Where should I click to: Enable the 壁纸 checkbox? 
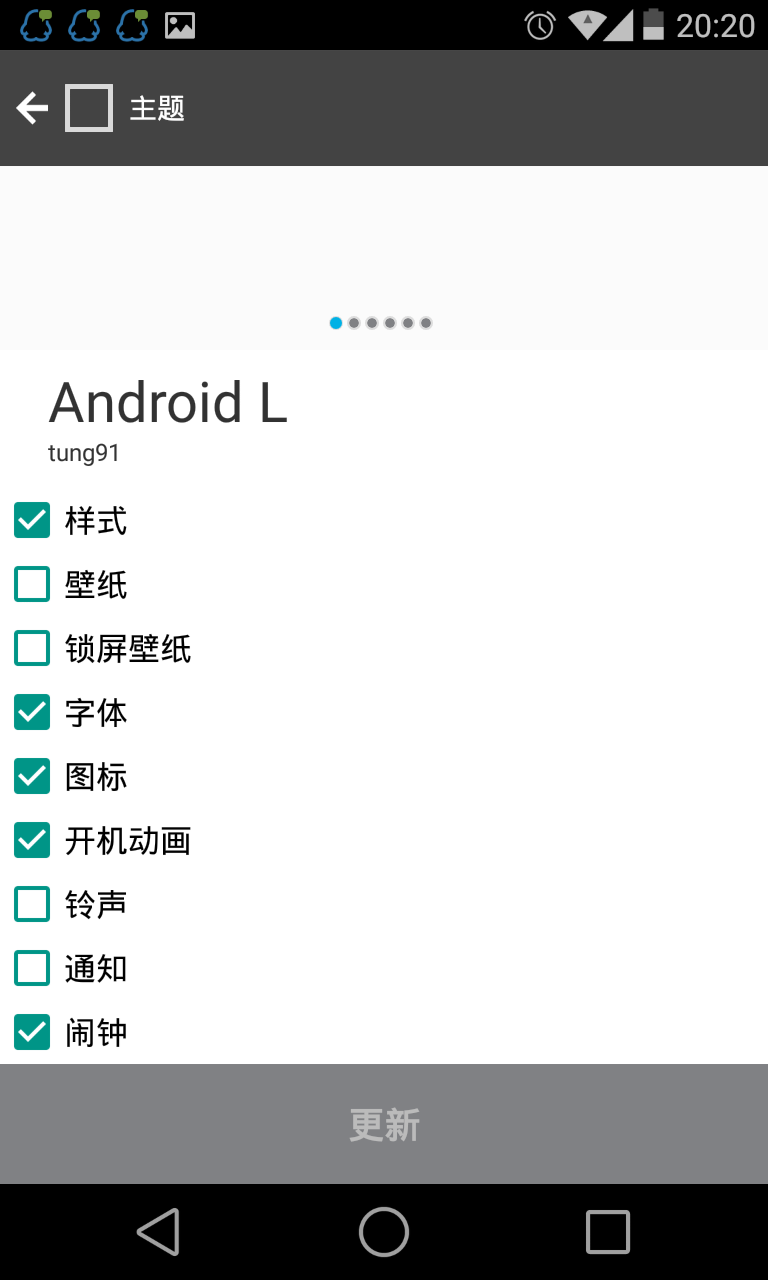pos(32,585)
